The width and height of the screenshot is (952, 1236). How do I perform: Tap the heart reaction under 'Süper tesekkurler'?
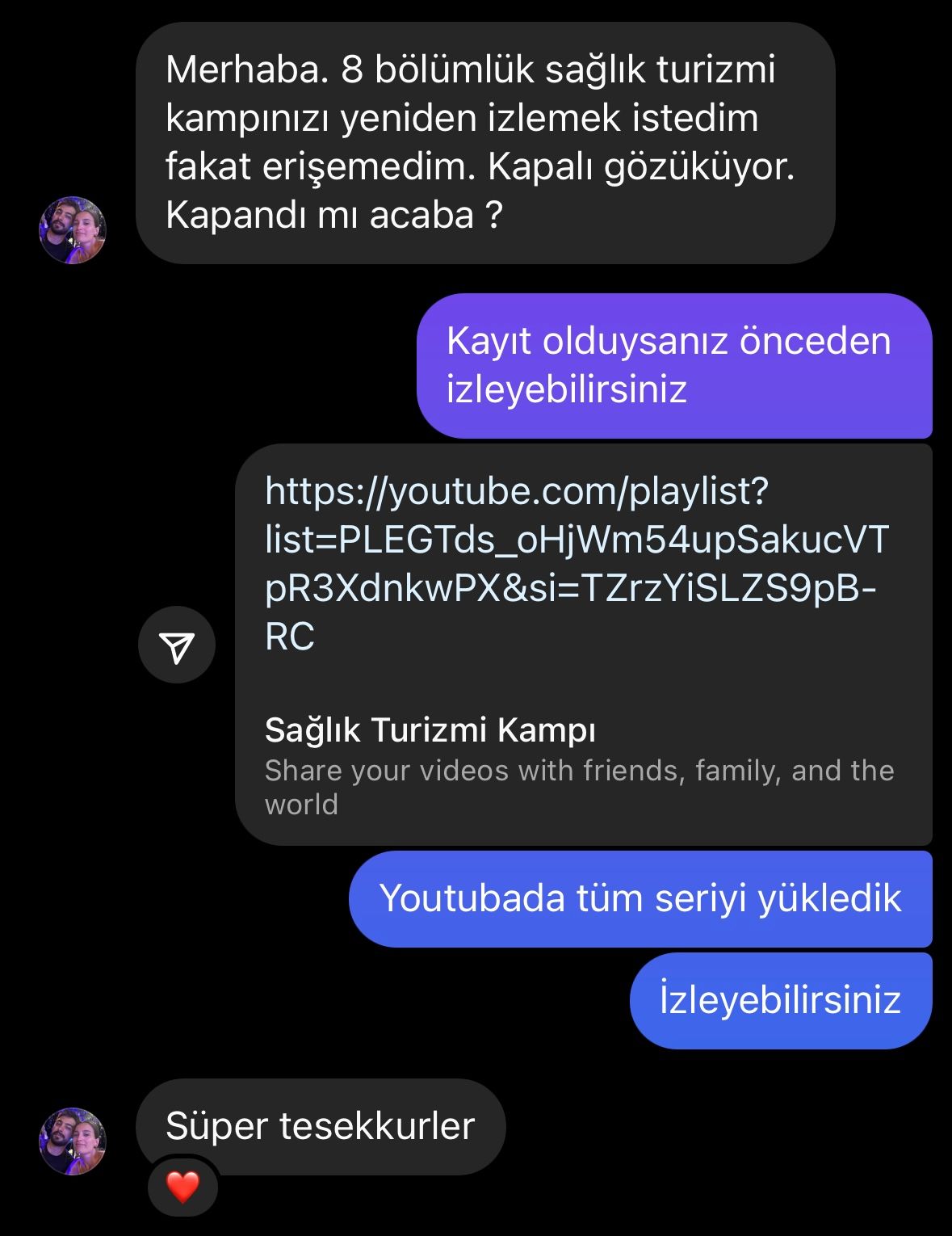pos(182,1188)
